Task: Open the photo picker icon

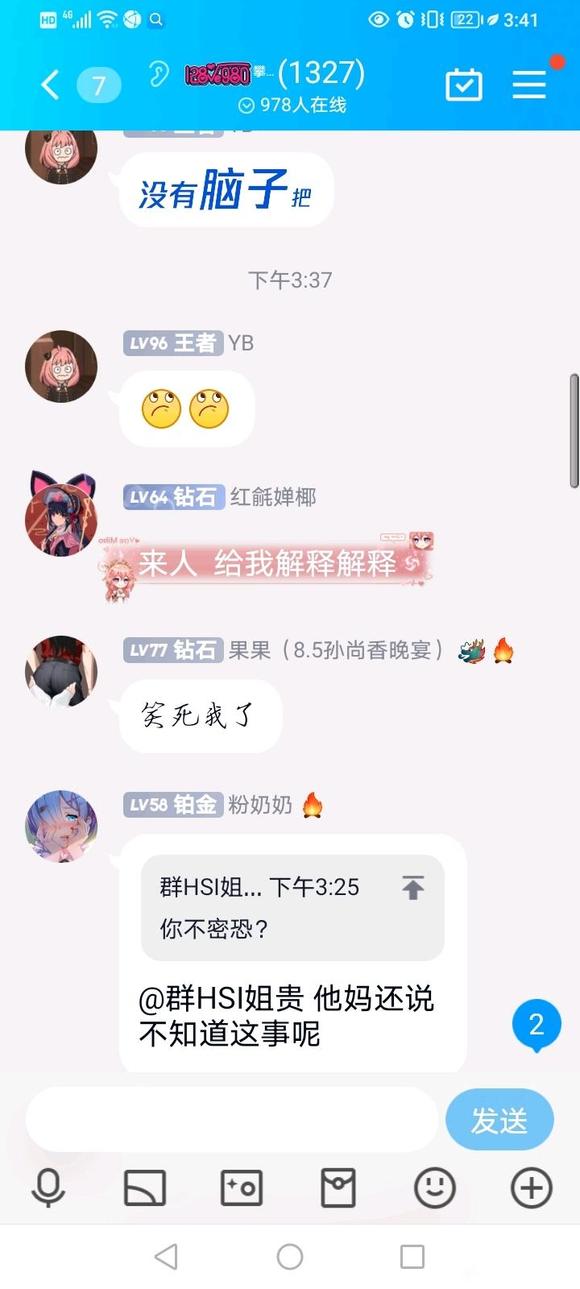Action: 241,1188
